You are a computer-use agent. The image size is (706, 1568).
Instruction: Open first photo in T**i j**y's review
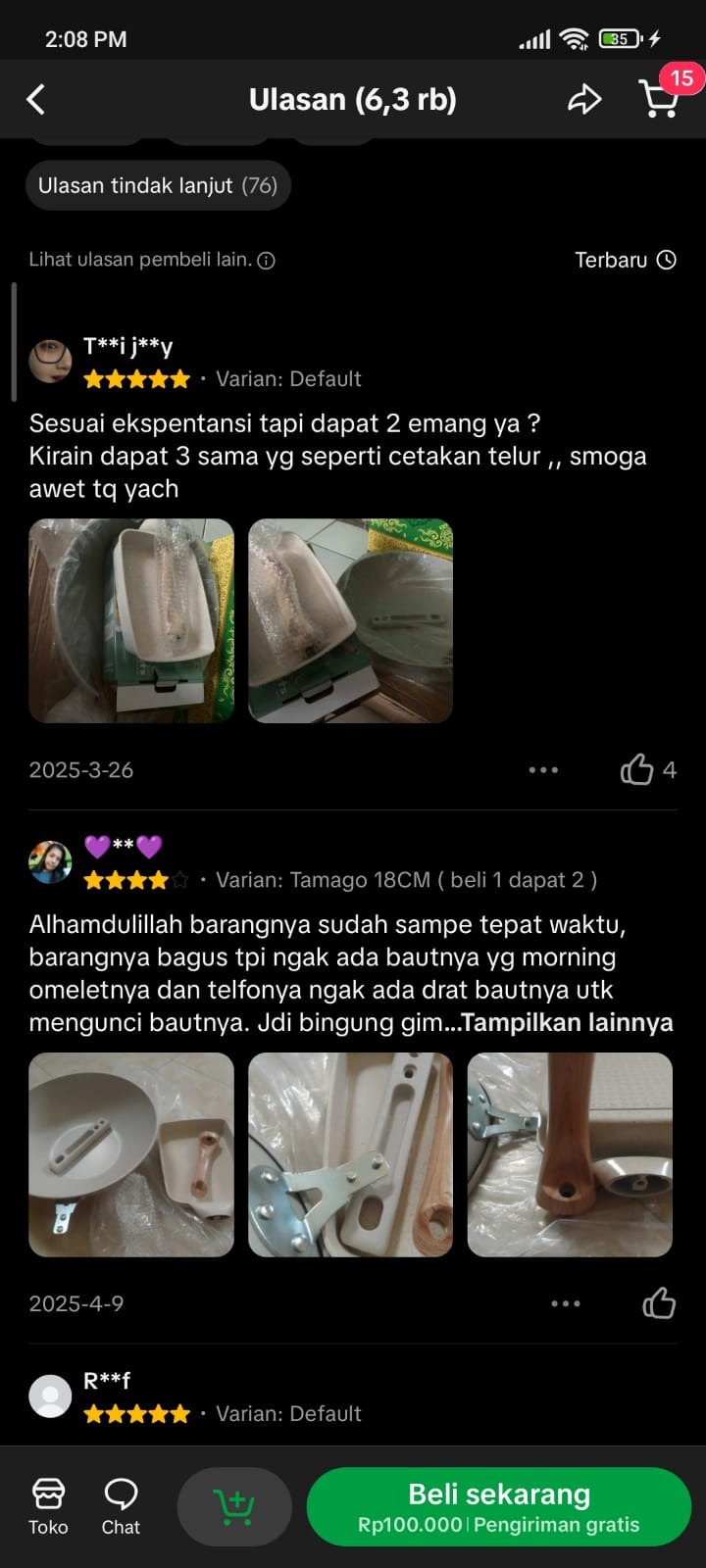coord(131,620)
